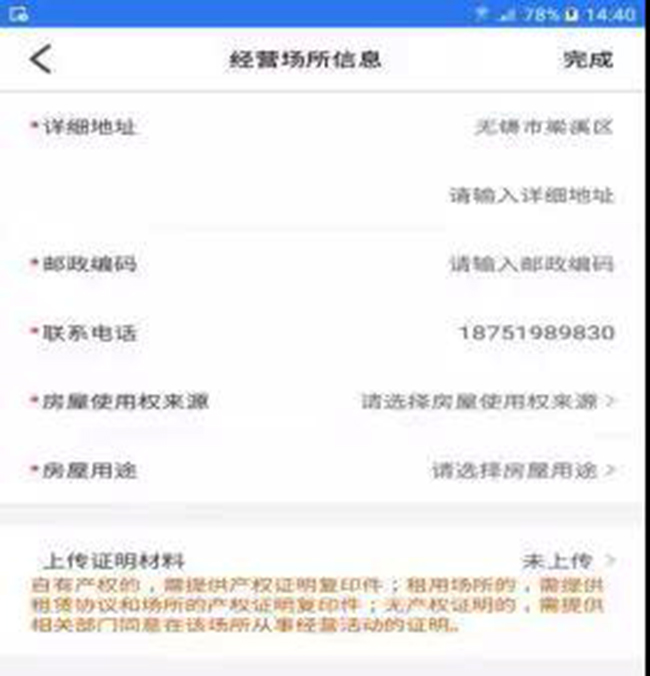Enter the 邮政编码 field
The image size is (650, 676).
point(531,265)
